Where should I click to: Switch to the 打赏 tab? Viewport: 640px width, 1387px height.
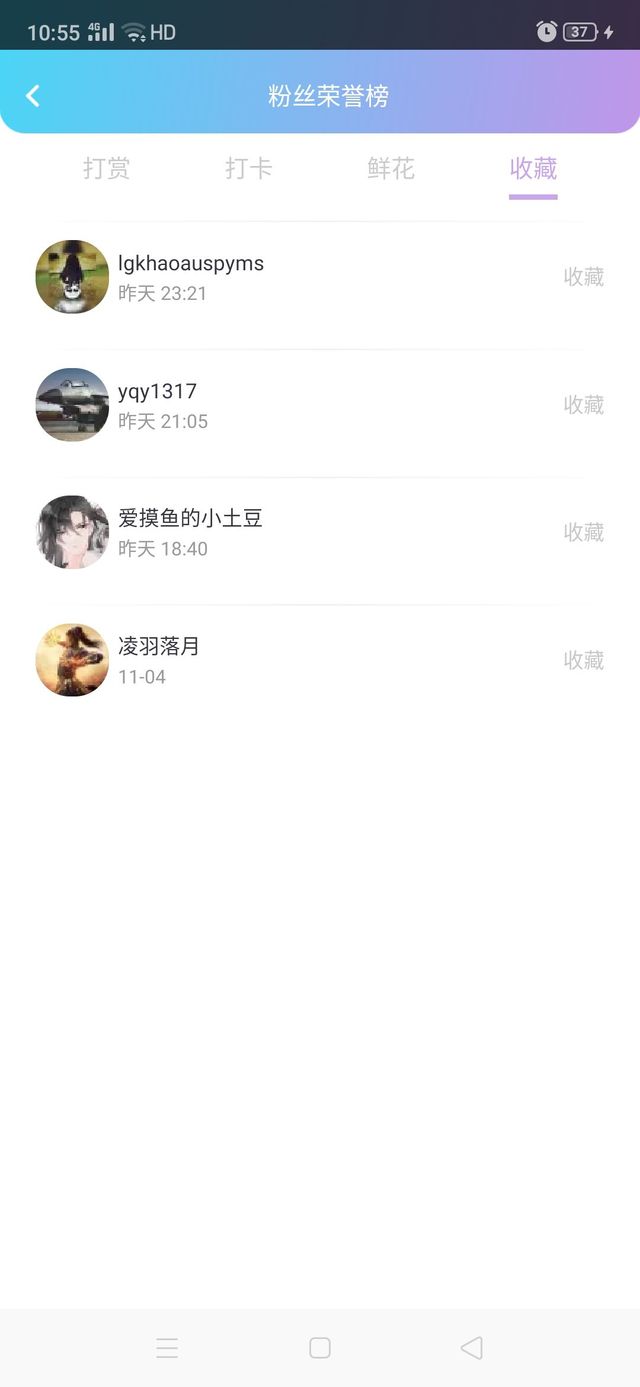(x=106, y=168)
